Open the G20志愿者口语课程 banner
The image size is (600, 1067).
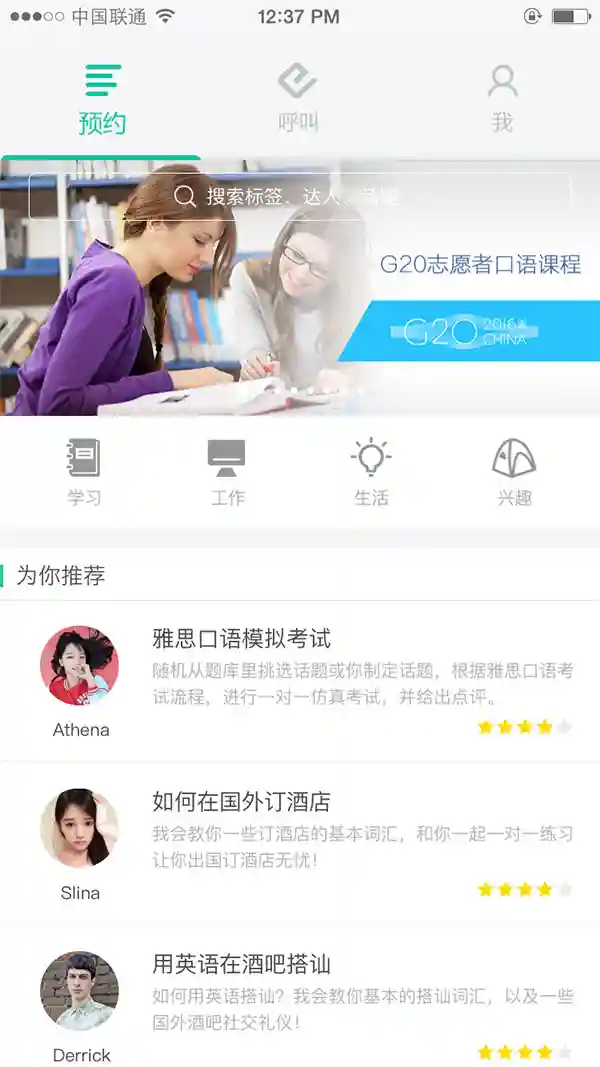pyautogui.click(x=300, y=287)
